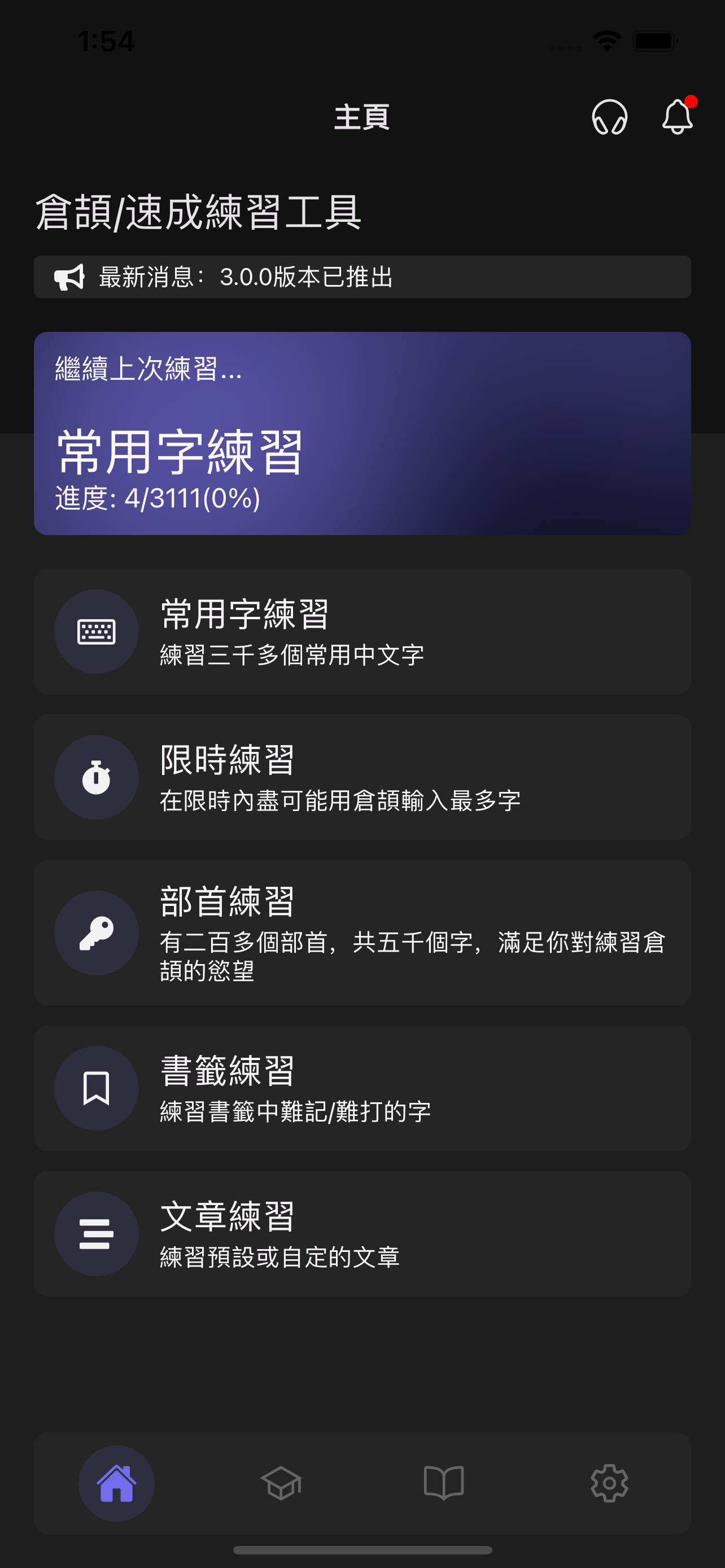Select the keyboard icon for 常用字練習
725x1568 pixels.
coord(96,631)
